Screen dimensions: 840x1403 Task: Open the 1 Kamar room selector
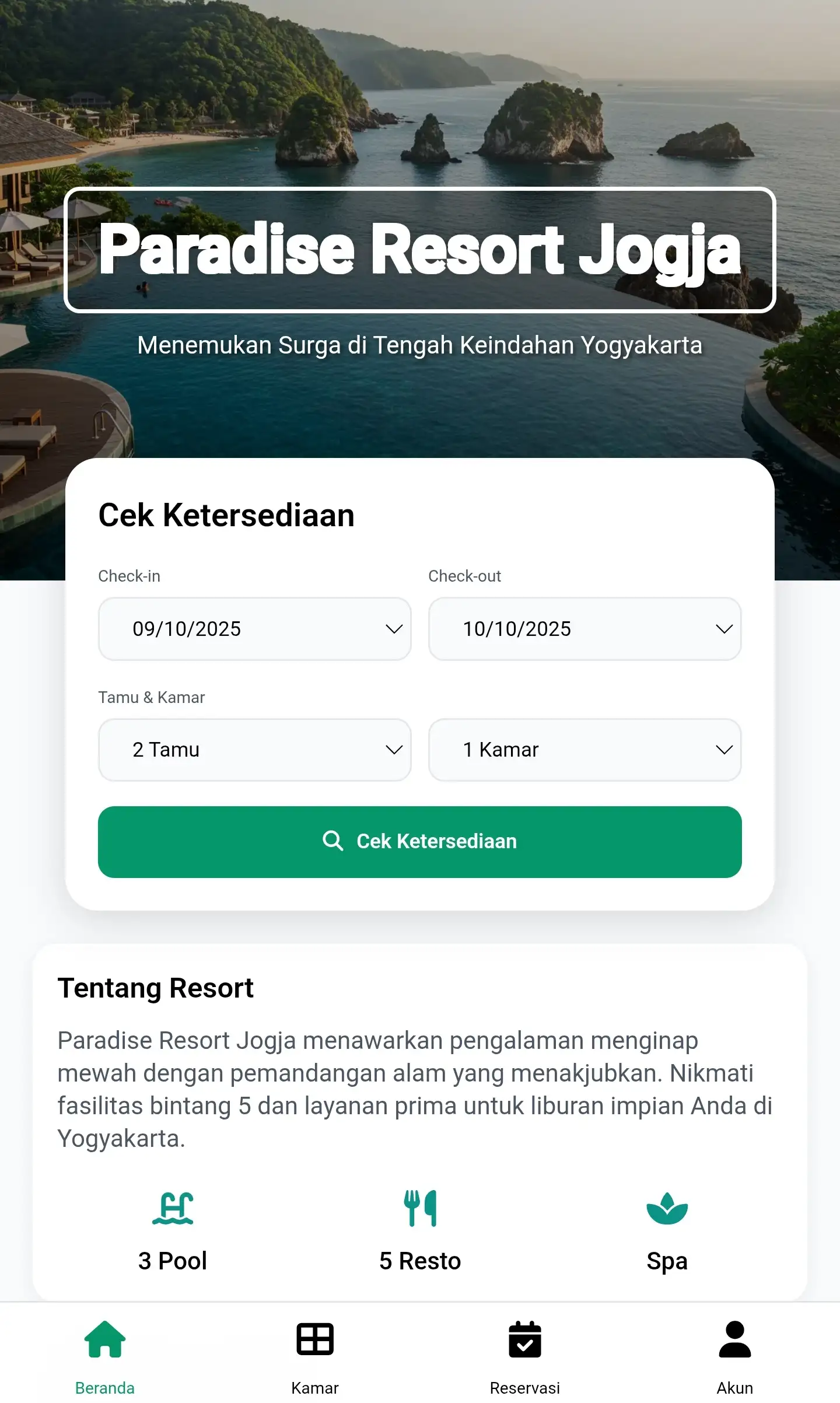tap(585, 750)
